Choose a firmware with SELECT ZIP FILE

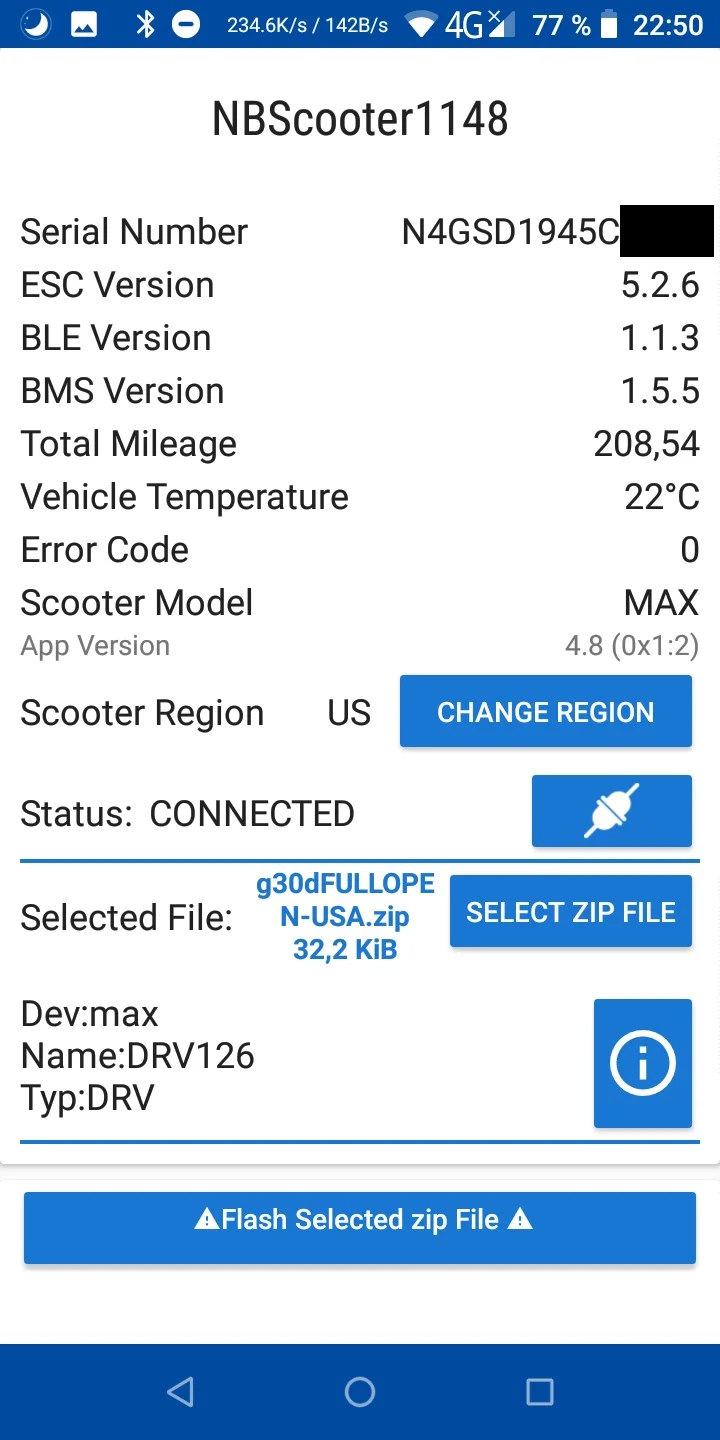pos(570,912)
